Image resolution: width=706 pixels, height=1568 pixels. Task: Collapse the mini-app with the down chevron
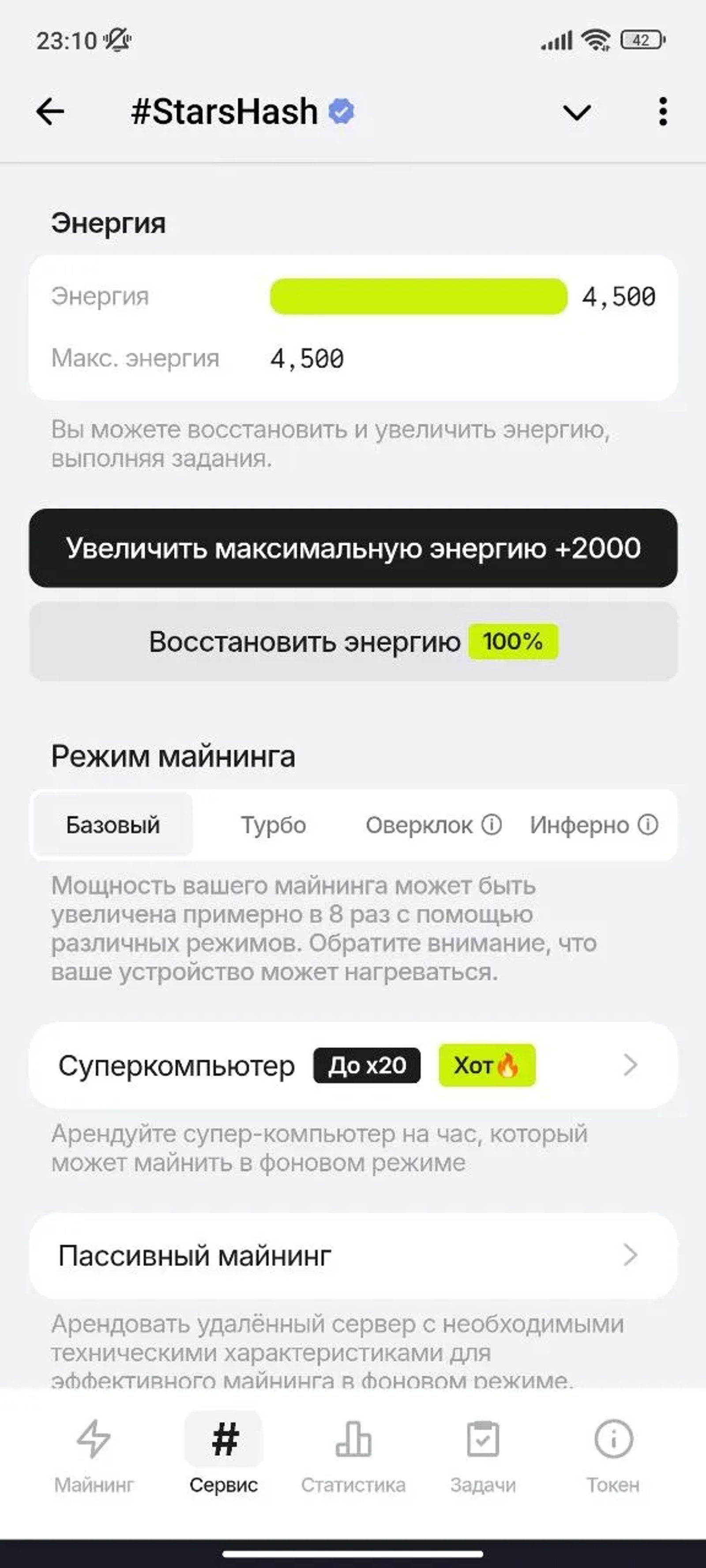click(x=575, y=112)
